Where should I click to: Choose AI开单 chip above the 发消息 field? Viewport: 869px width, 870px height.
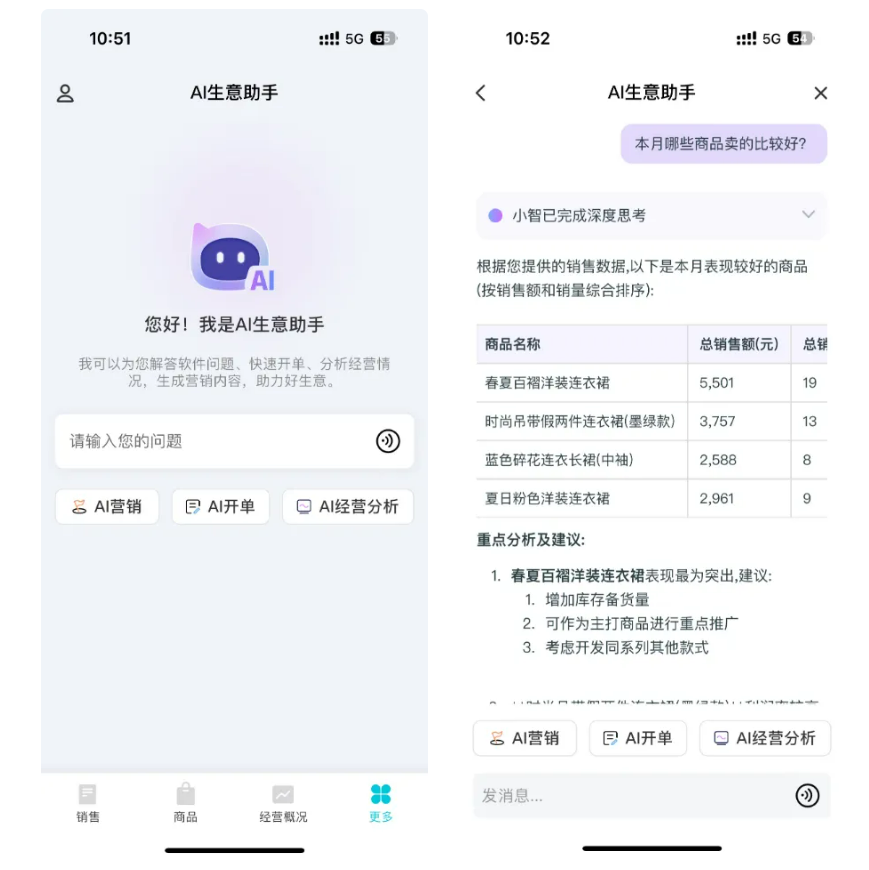pos(637,738)
